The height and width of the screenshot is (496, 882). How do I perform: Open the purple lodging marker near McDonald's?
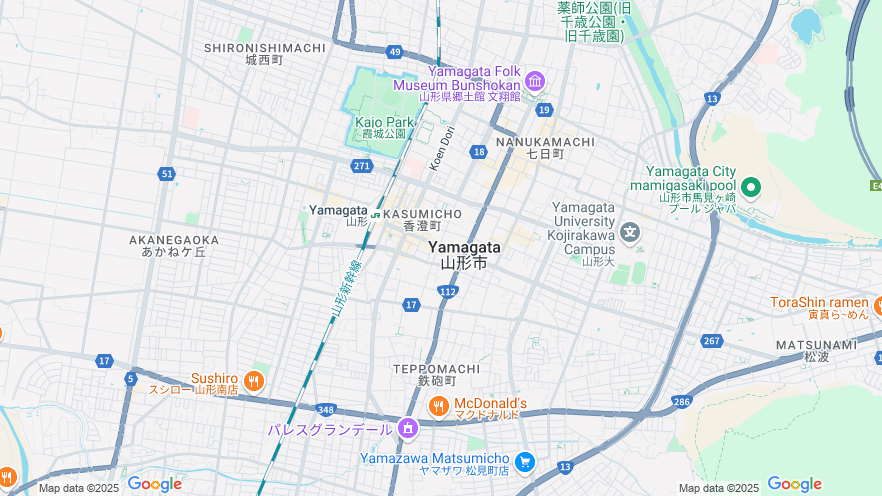pos(407,429)
